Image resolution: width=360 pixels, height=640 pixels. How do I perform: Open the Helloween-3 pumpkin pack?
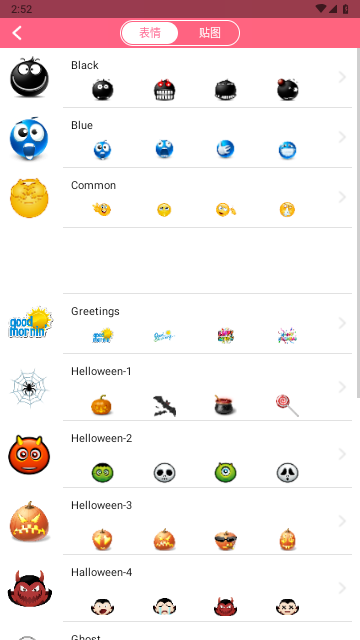pos(180,521)
